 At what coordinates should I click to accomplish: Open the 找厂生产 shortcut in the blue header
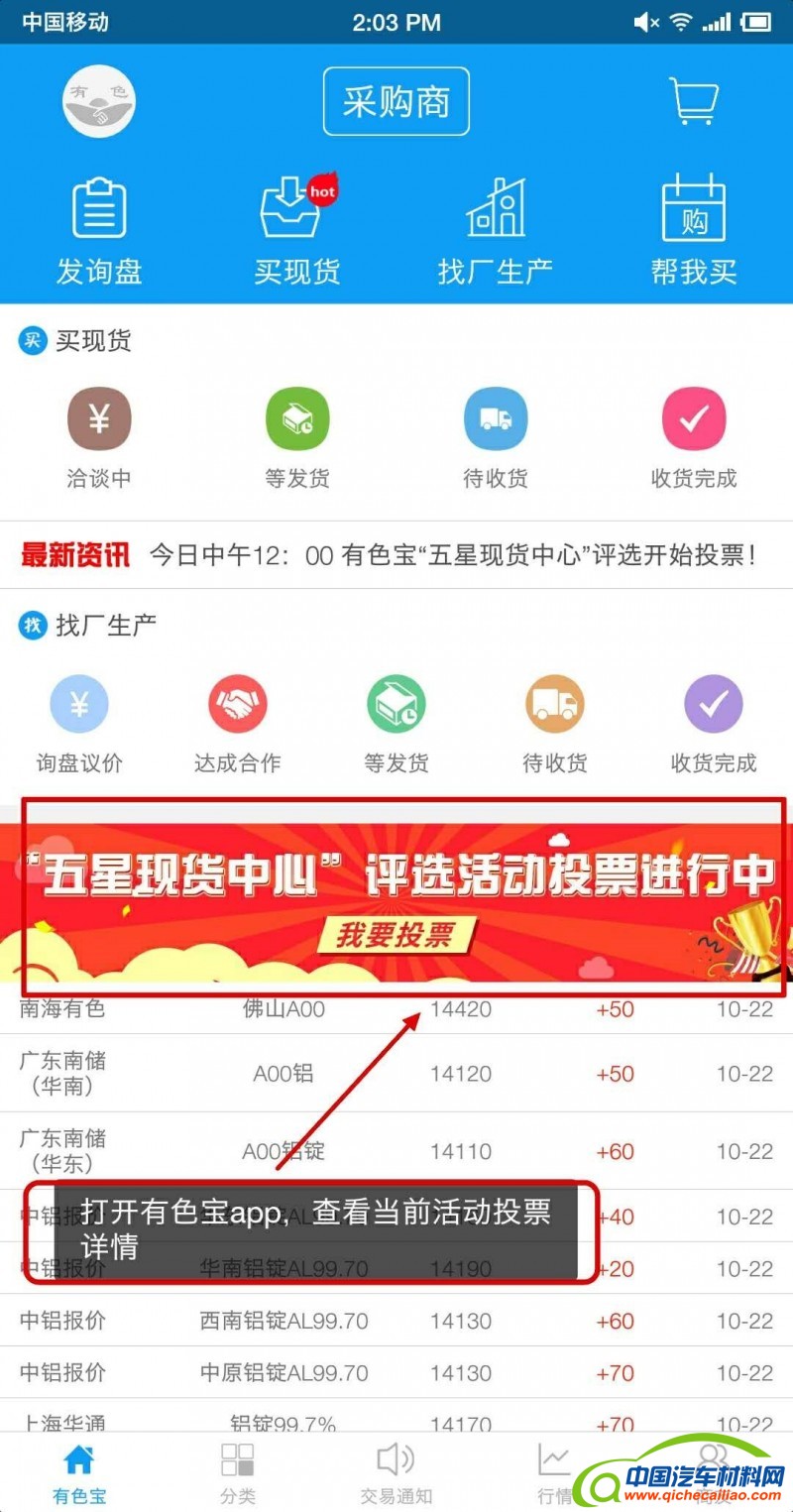[x=496, y=228]
